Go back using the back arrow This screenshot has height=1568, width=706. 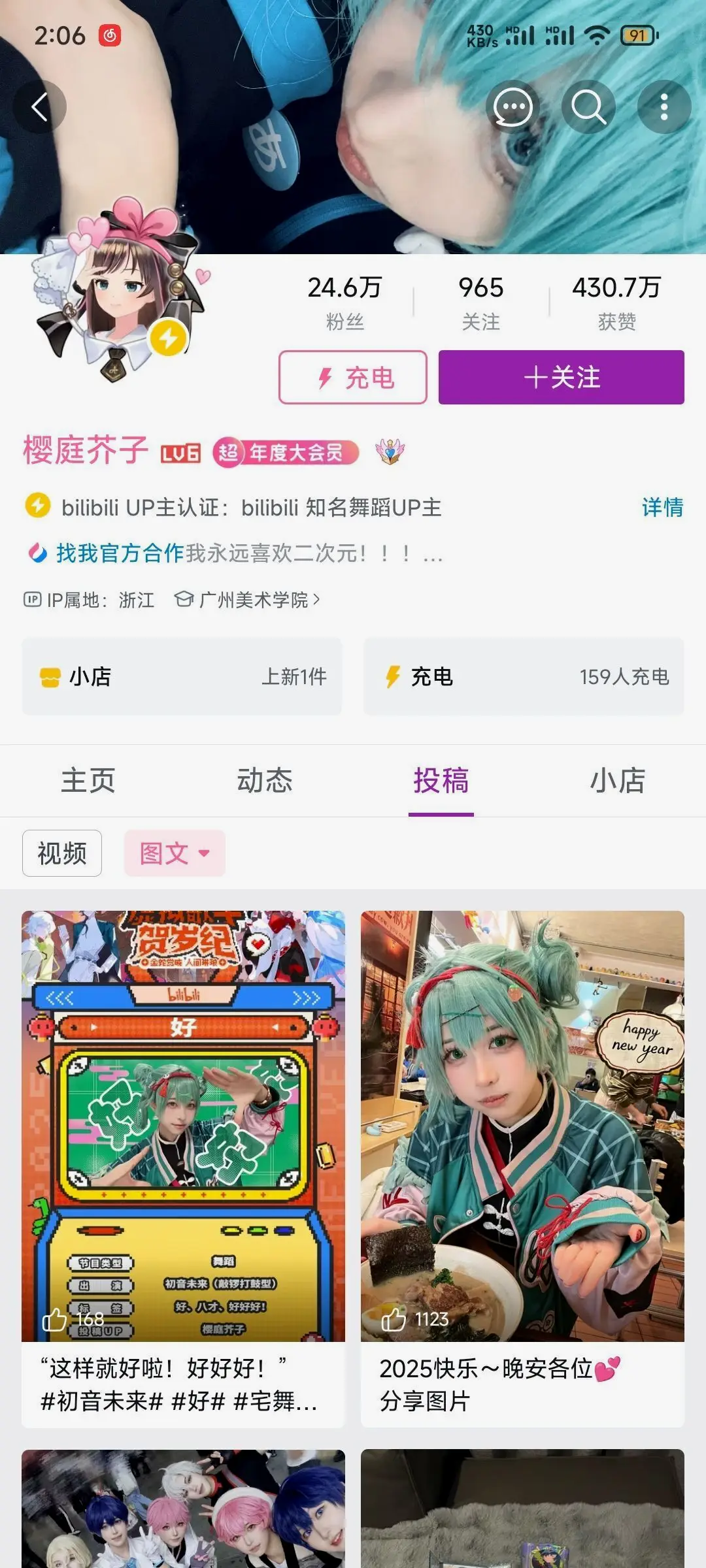pos(40,107)
